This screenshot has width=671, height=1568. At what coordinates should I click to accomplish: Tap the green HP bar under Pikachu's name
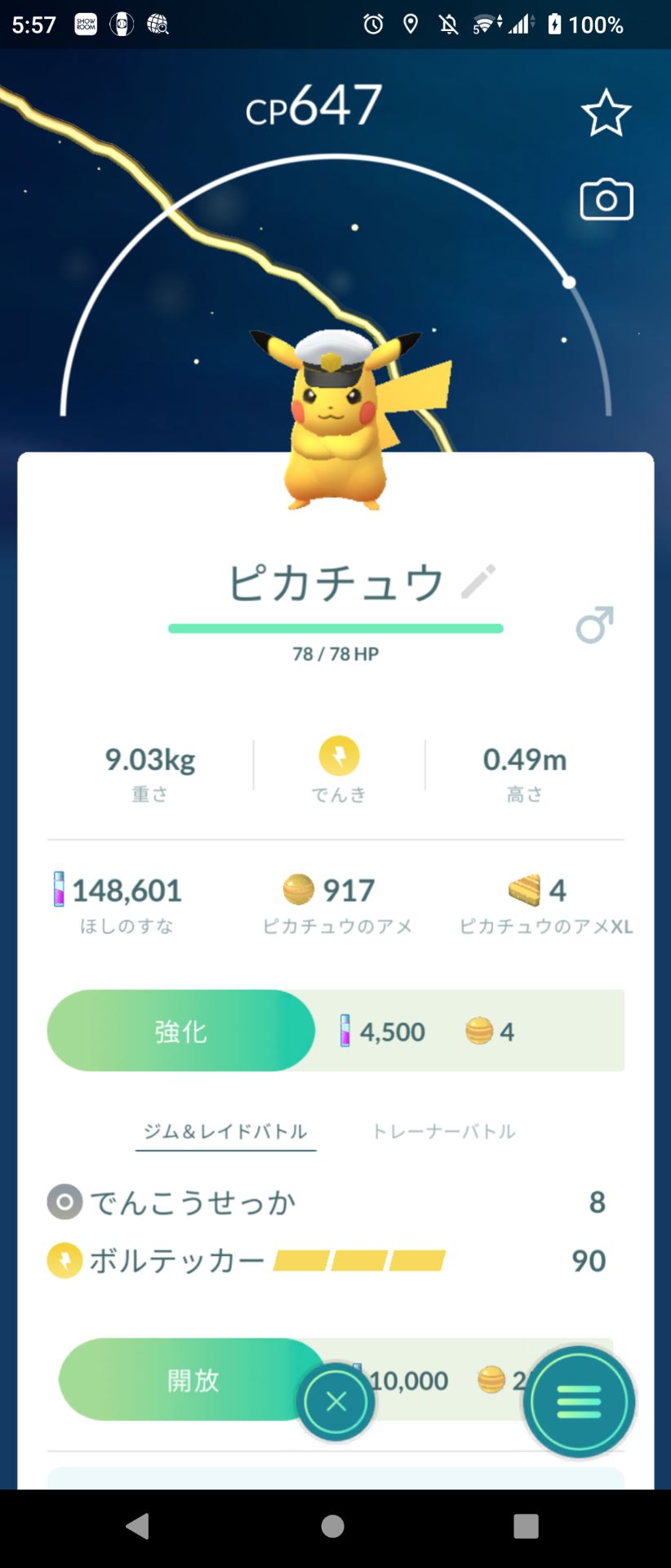[x=335, y=628]
